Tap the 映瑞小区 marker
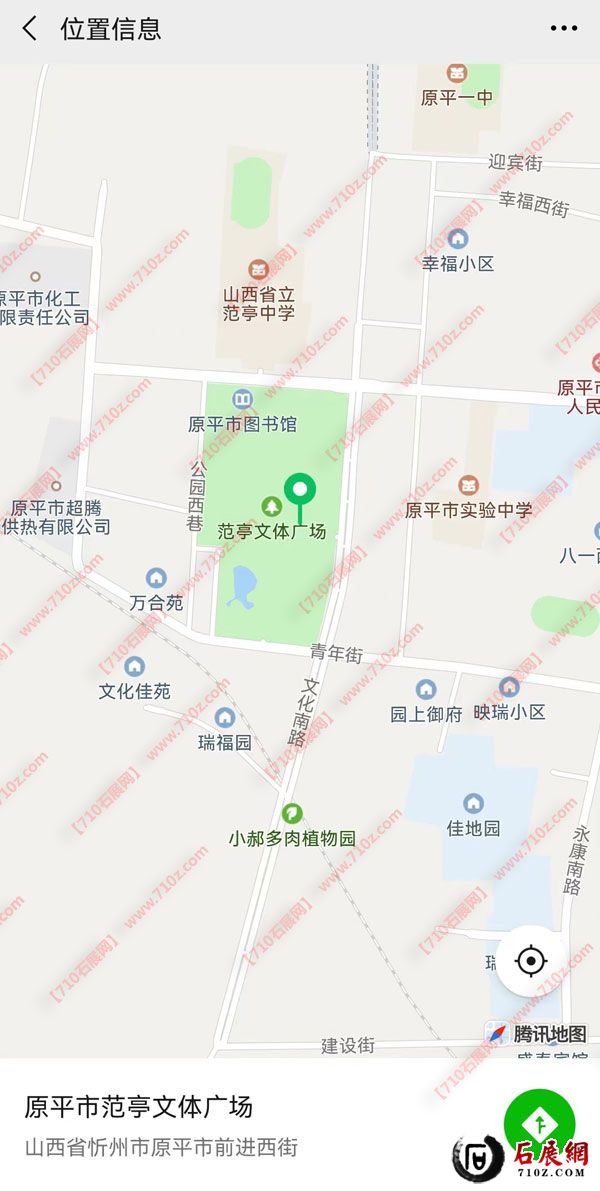The height and width of the screenshot is (1191, 600). coord(509,687)
